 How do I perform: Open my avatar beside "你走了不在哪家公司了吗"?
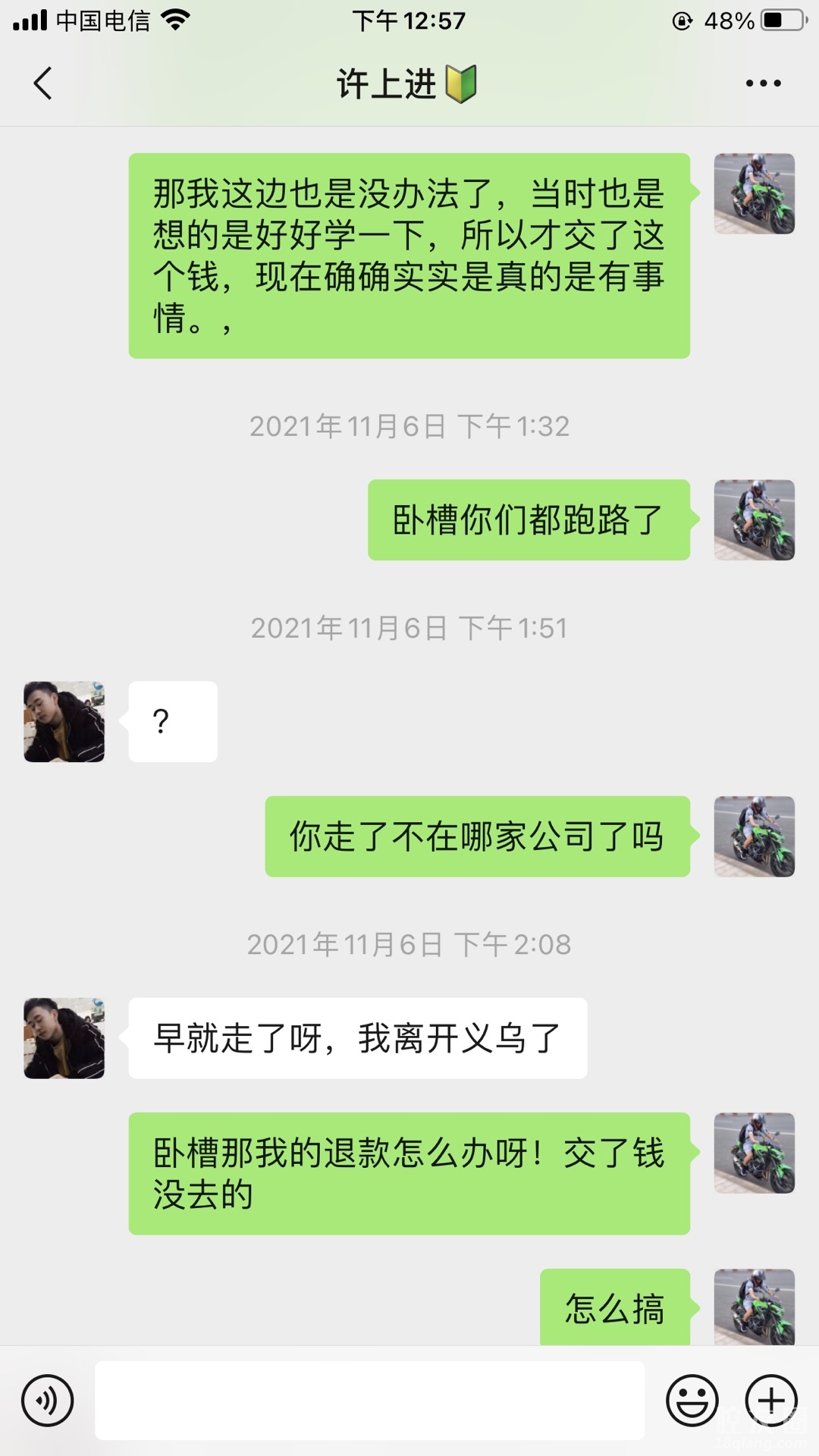point(755,836)
